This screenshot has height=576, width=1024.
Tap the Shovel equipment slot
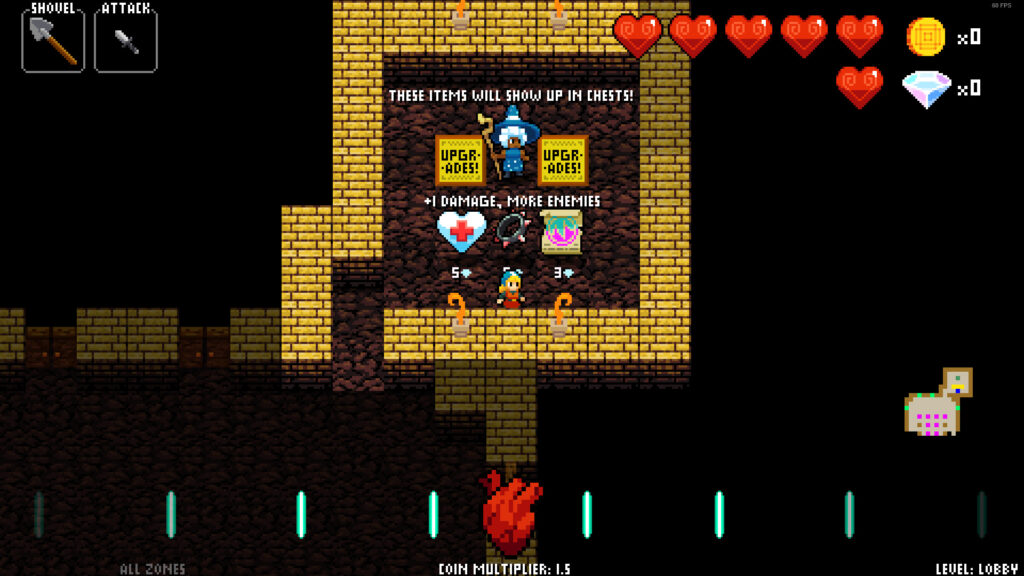[53, 41]
